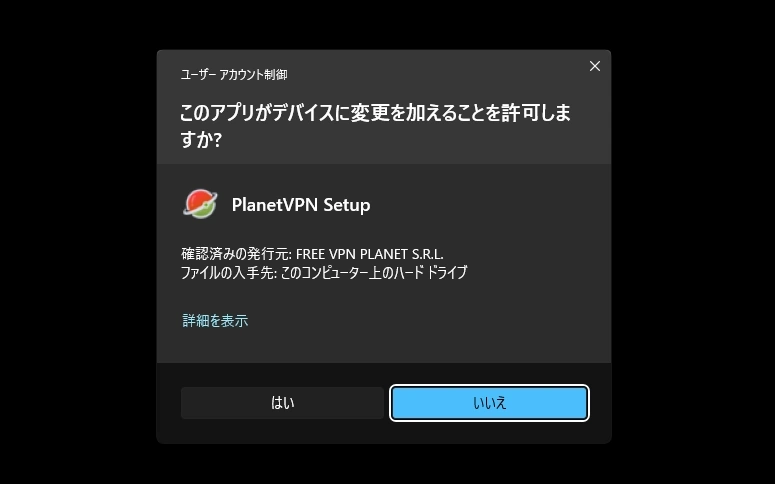The image size is (775, 484).
Task: Open the 詳細を表示 details link
Action: tap(215, 321)
